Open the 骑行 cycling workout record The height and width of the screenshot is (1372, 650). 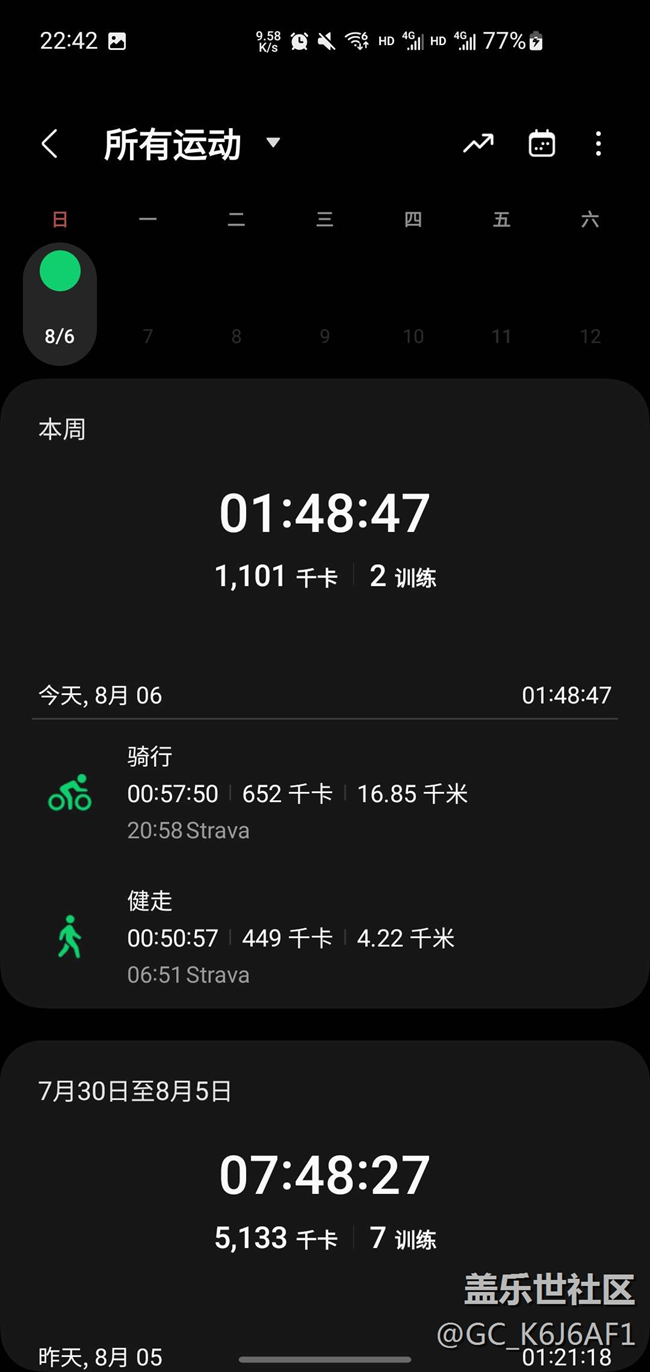pyautogui.click(x=325, y=793)
